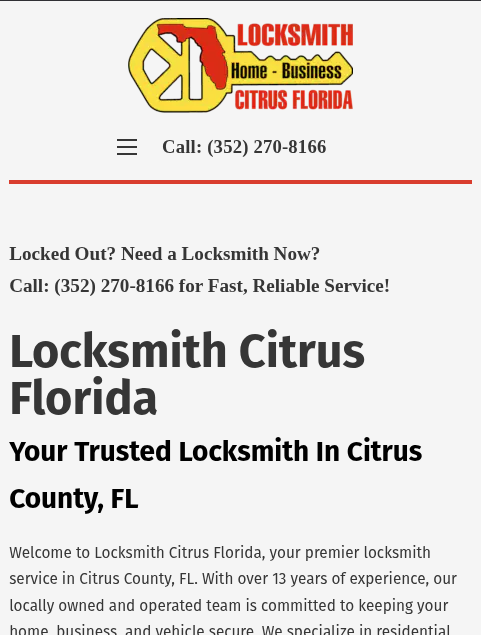Tap the header Call (352) 270-8166 link
The height and width of the screenshot is (635, 481).
[244, 147]
